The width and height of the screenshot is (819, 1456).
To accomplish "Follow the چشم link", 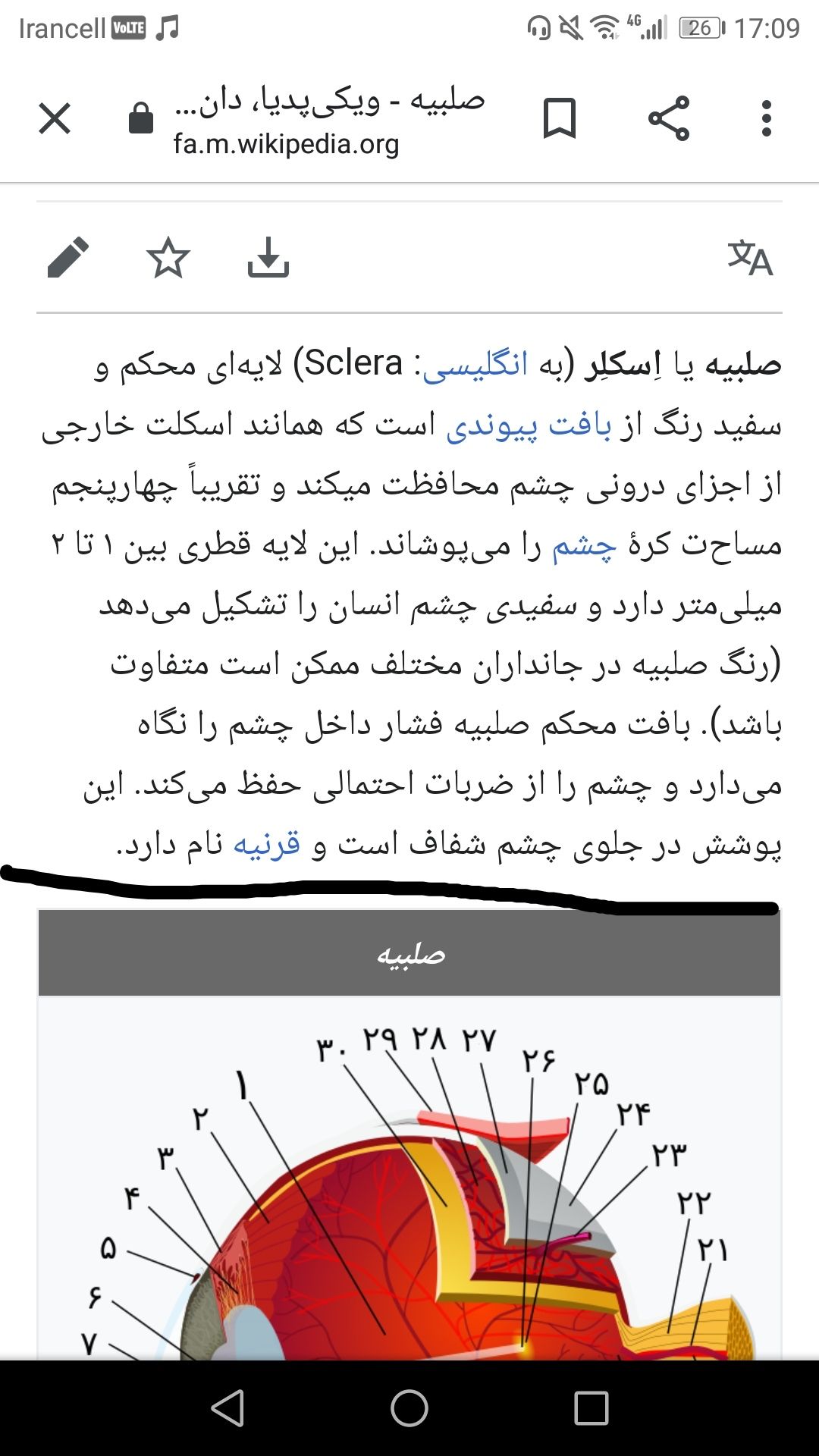I will 584,546.
